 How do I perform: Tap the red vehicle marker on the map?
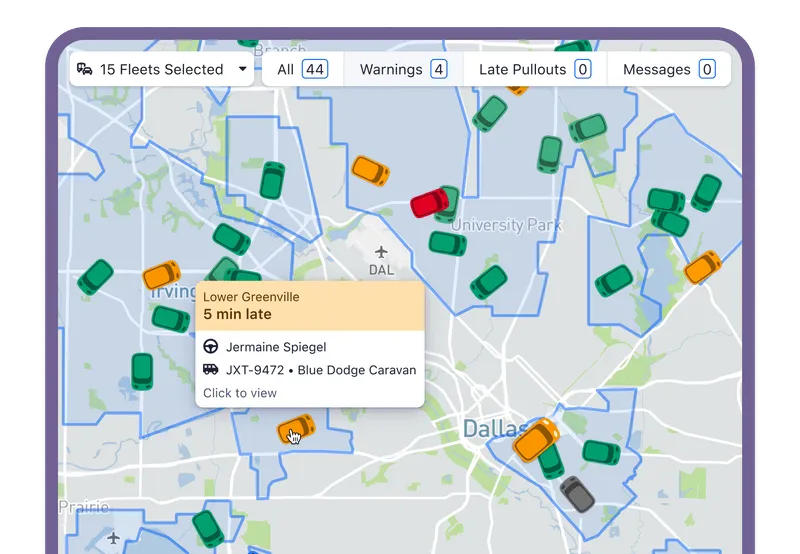430,203
